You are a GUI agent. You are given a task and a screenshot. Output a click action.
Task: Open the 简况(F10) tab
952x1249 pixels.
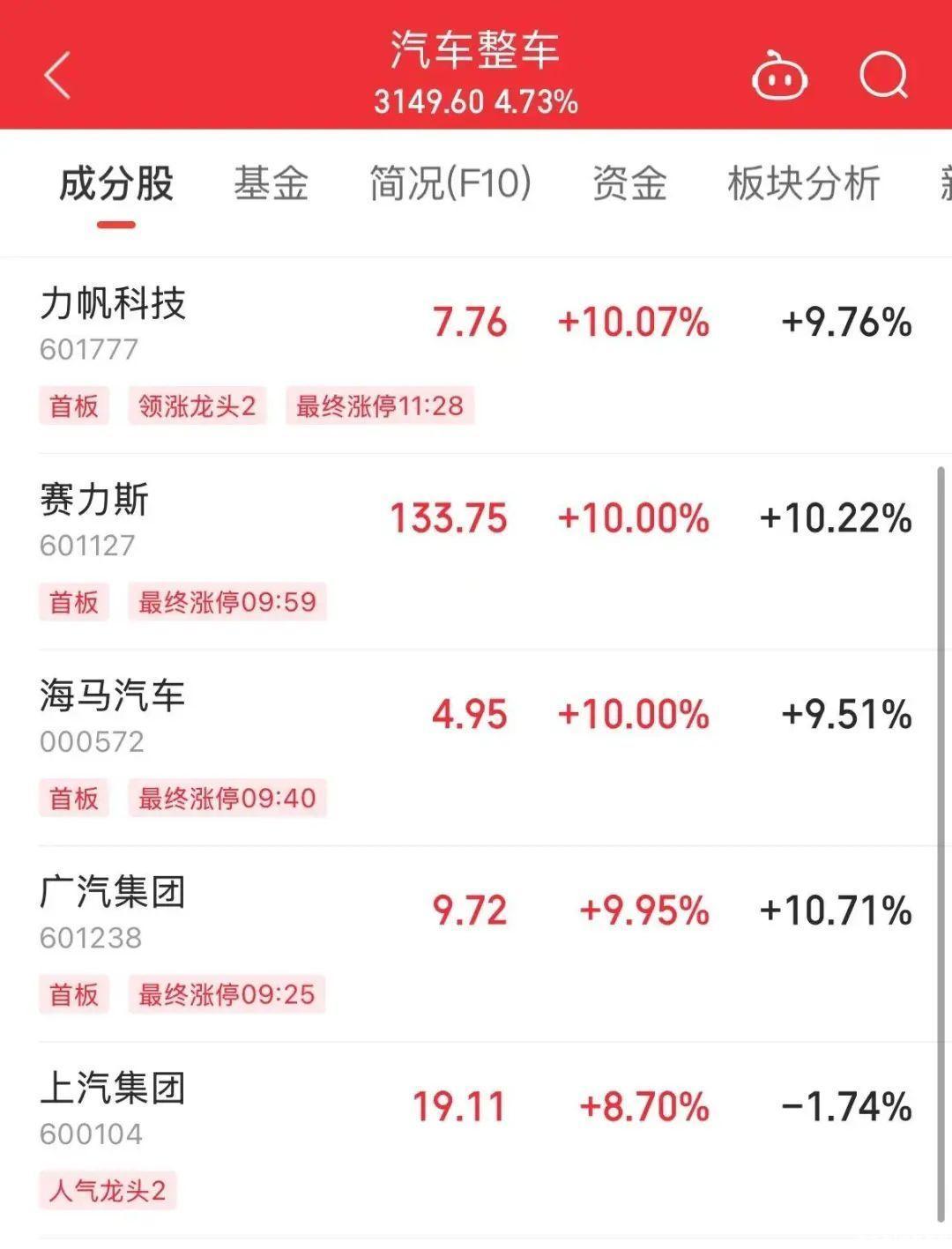[450, 184]
